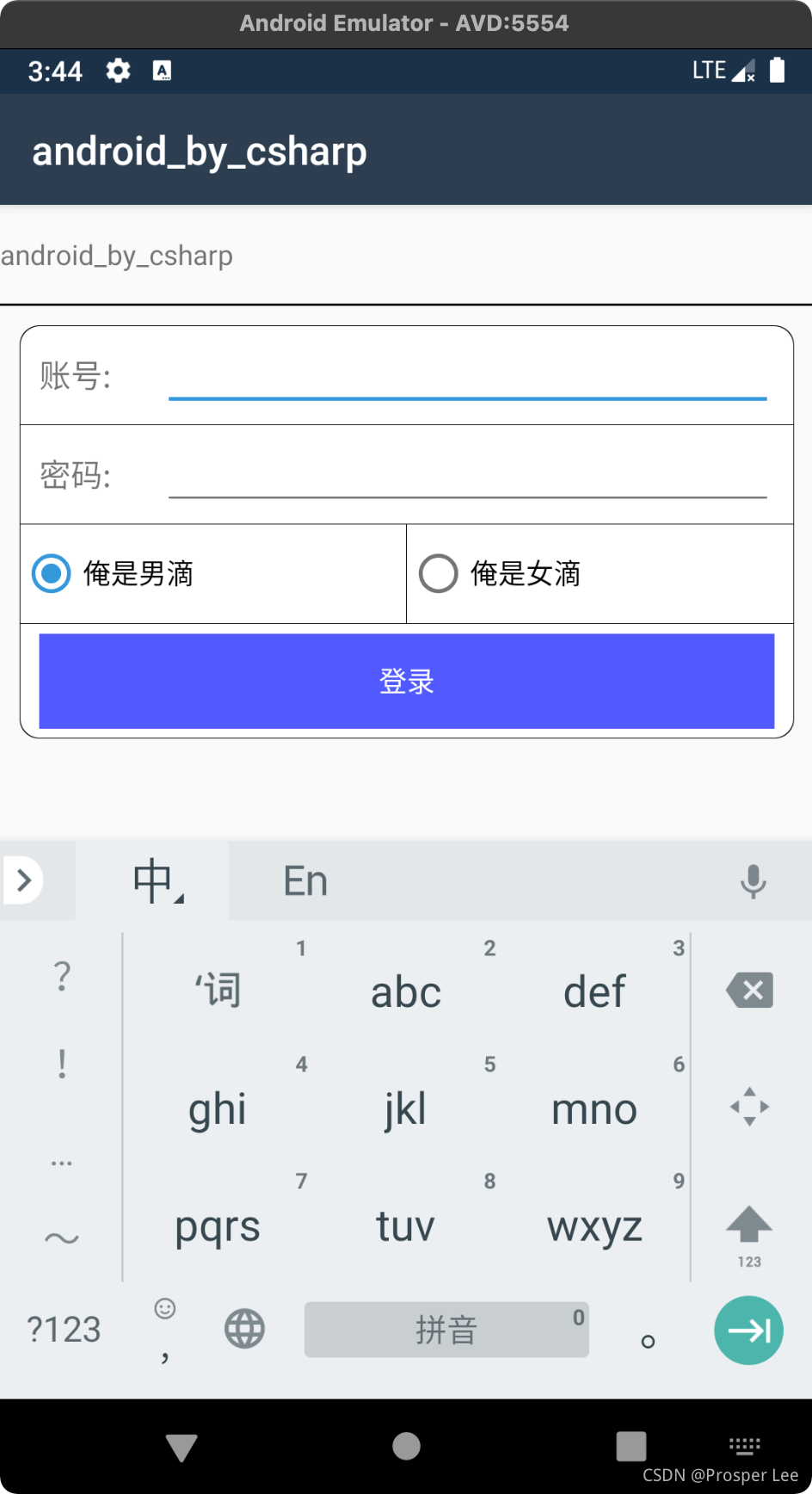Image resolution: width=812 pixels, height=1494 pixels.
Task: Tap the abc keypad key
Action: coord(406,992)
